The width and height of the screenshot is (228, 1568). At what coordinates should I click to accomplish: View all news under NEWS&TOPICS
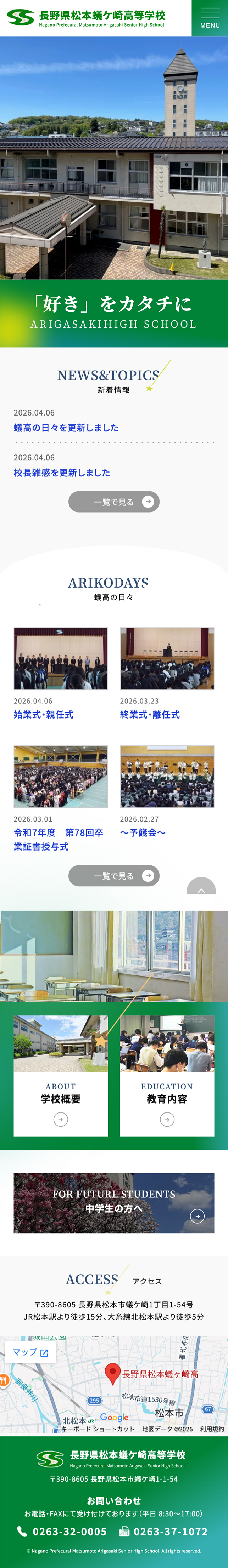click(x=114, y=502)
